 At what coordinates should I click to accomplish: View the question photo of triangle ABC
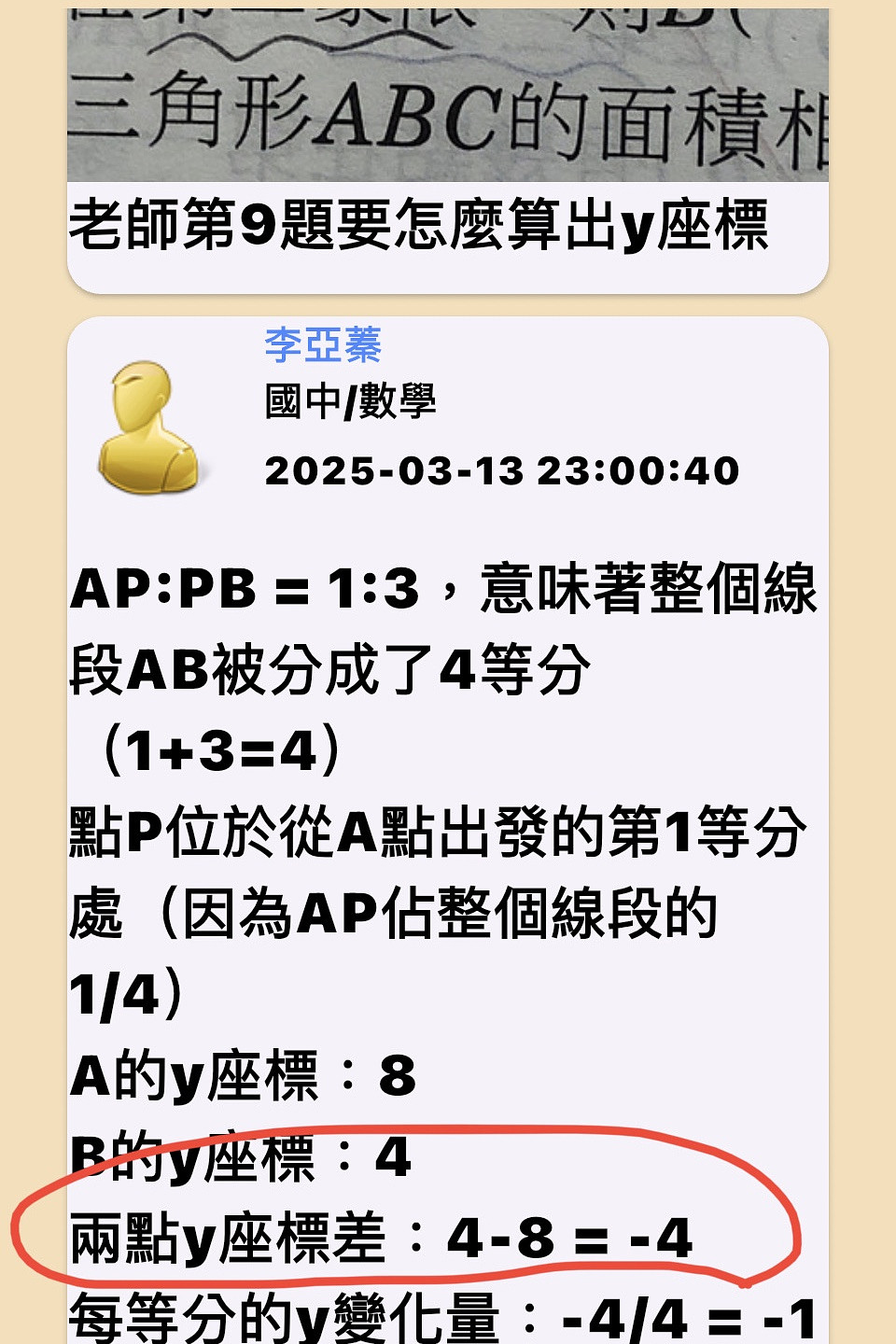point(448,95)
